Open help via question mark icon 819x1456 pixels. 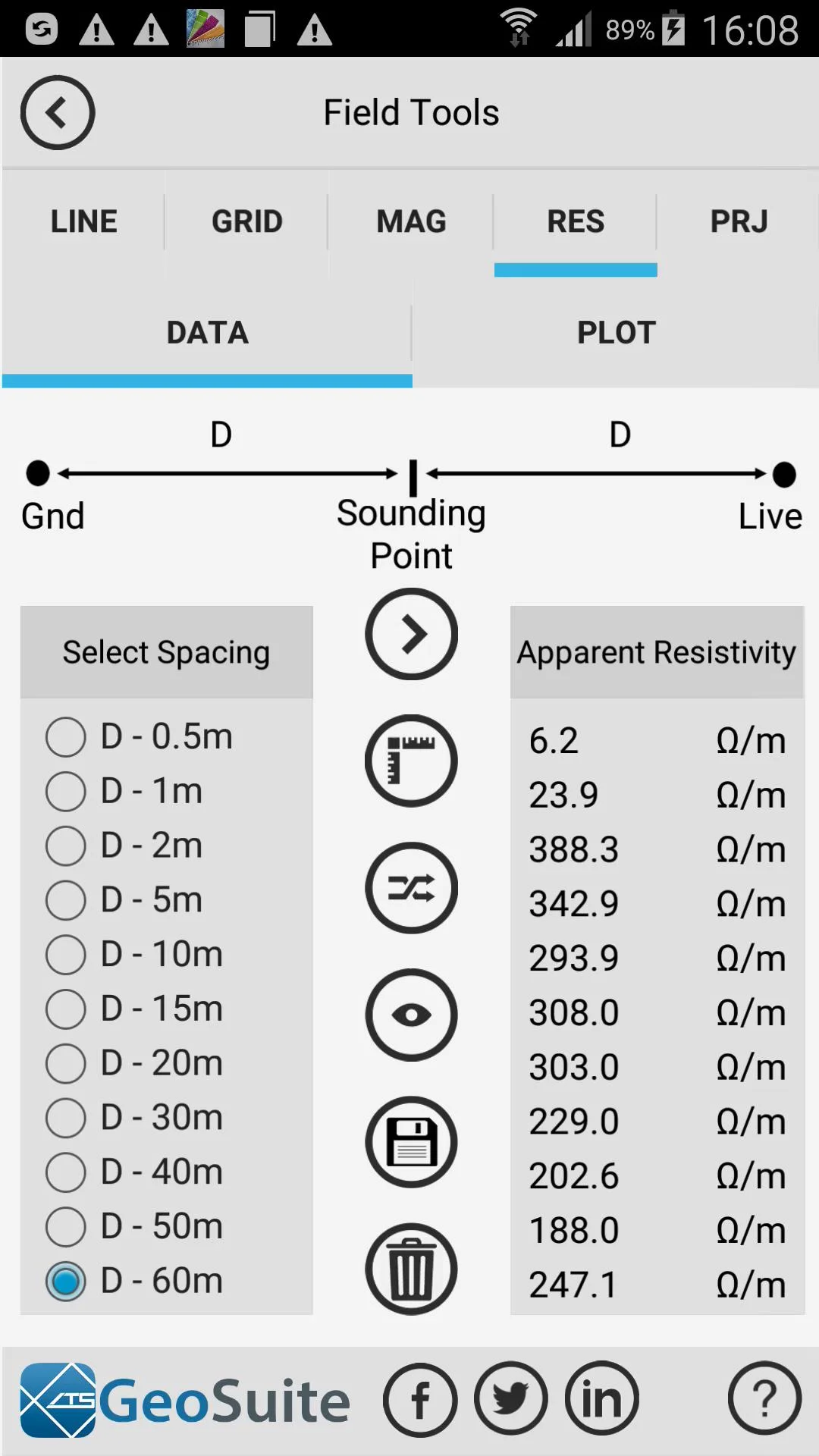[x=764, y=1399]
